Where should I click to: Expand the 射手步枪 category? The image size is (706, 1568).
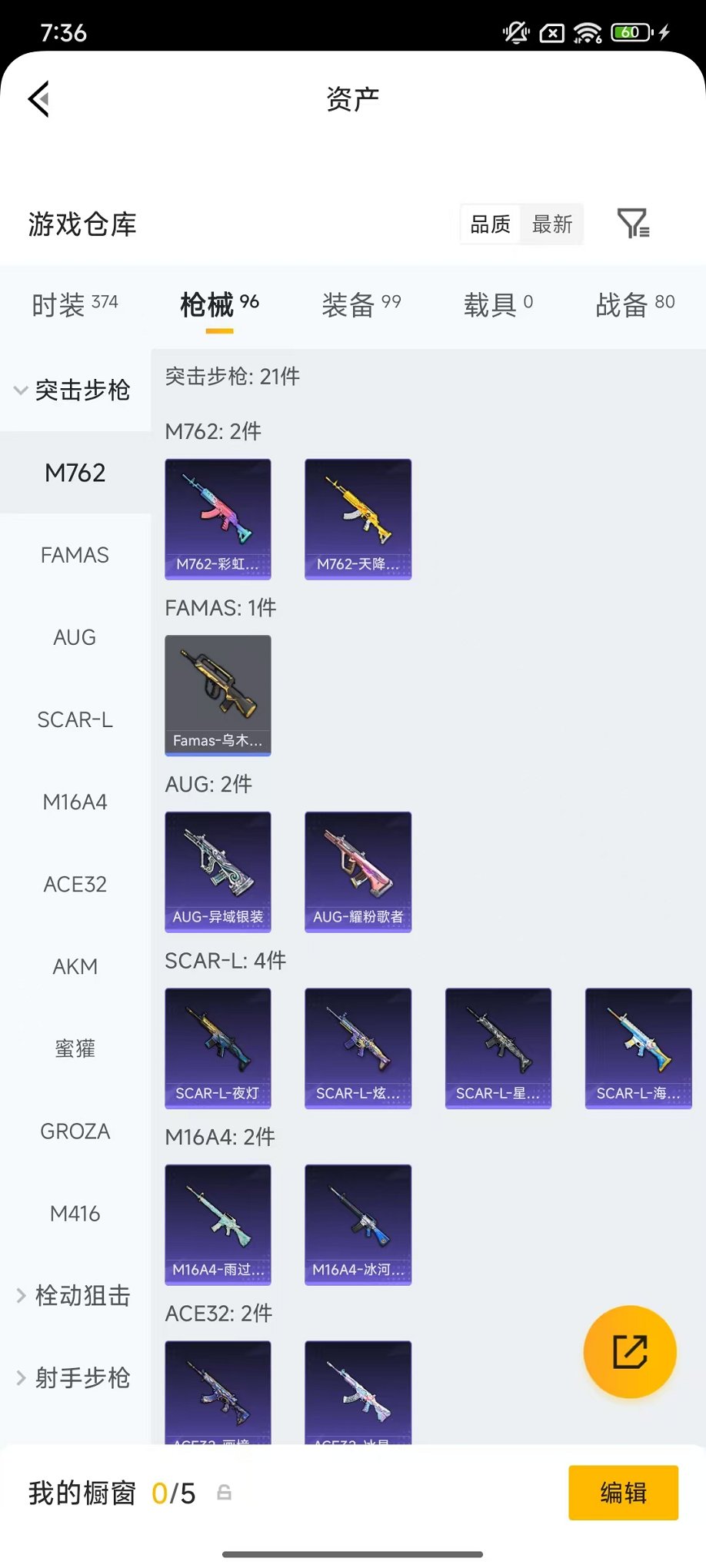pyautogui.click(x=75, y=1378)
